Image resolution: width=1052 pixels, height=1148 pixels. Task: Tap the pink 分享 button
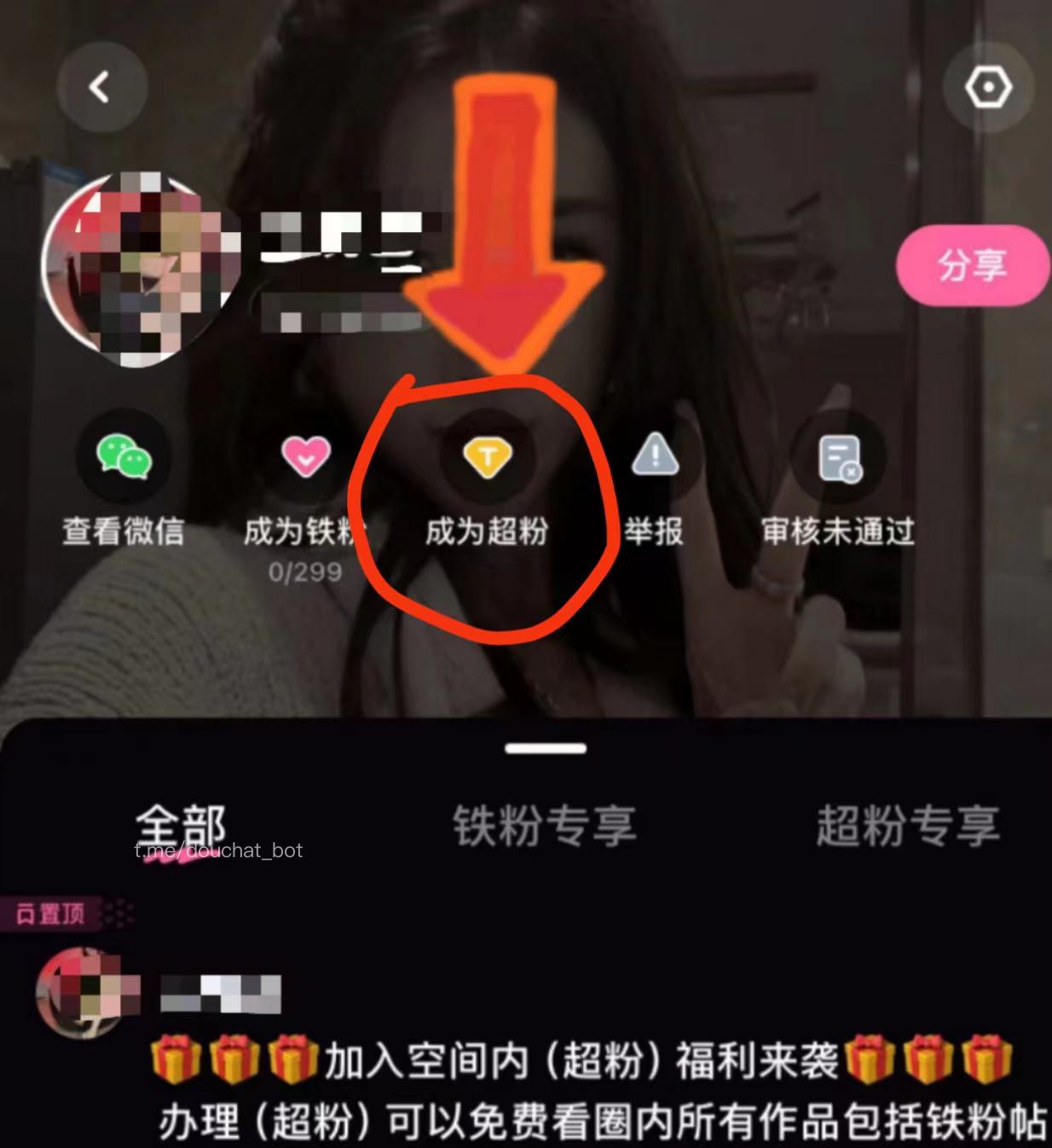point(972,265)
